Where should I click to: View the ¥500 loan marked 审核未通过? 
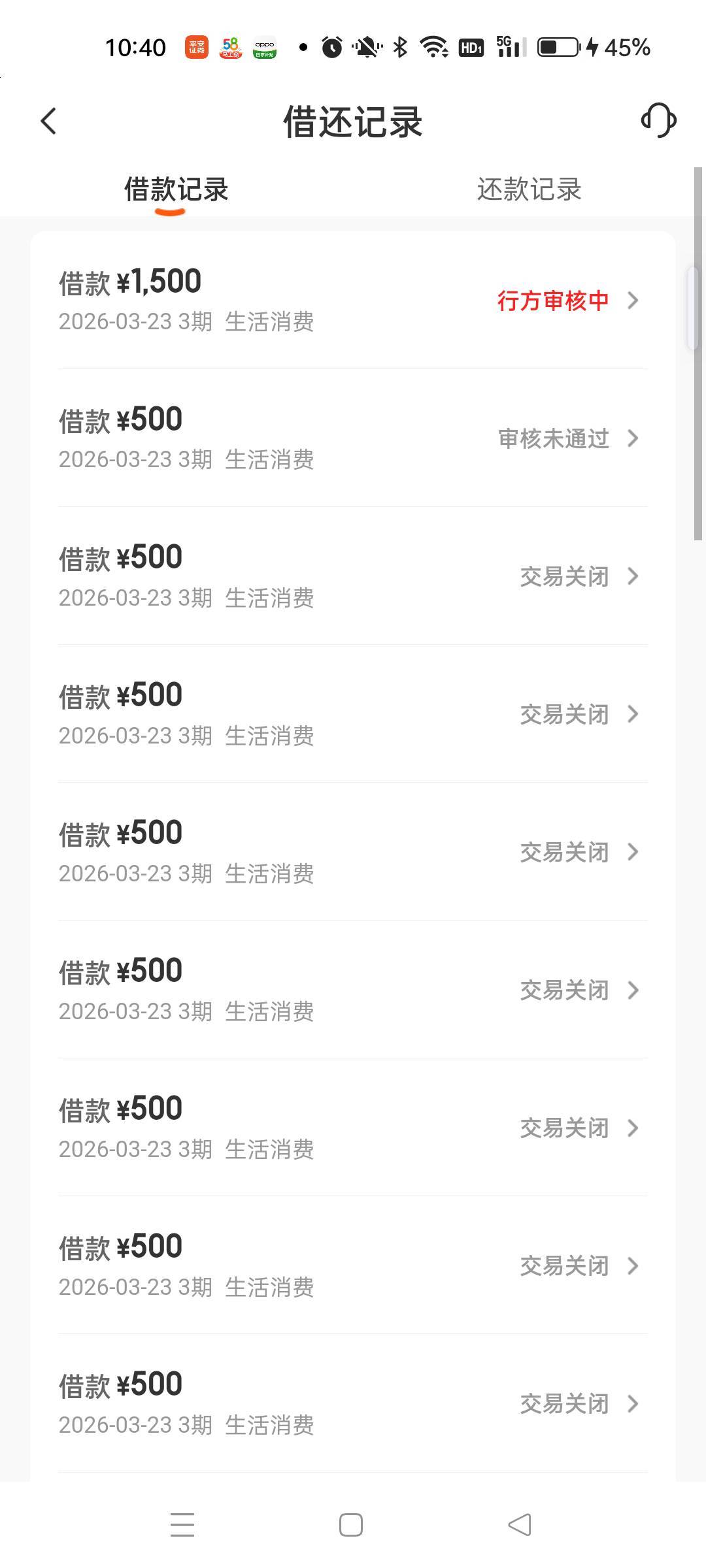click(x=353, y=438)
